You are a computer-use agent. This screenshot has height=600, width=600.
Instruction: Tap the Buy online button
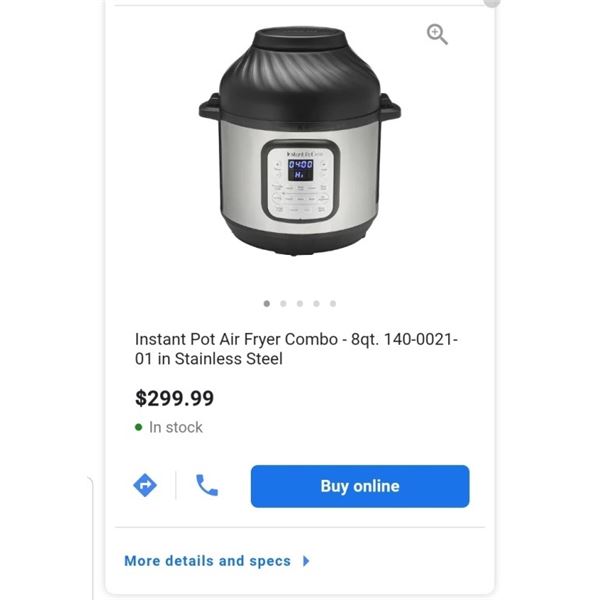(359, 486)
